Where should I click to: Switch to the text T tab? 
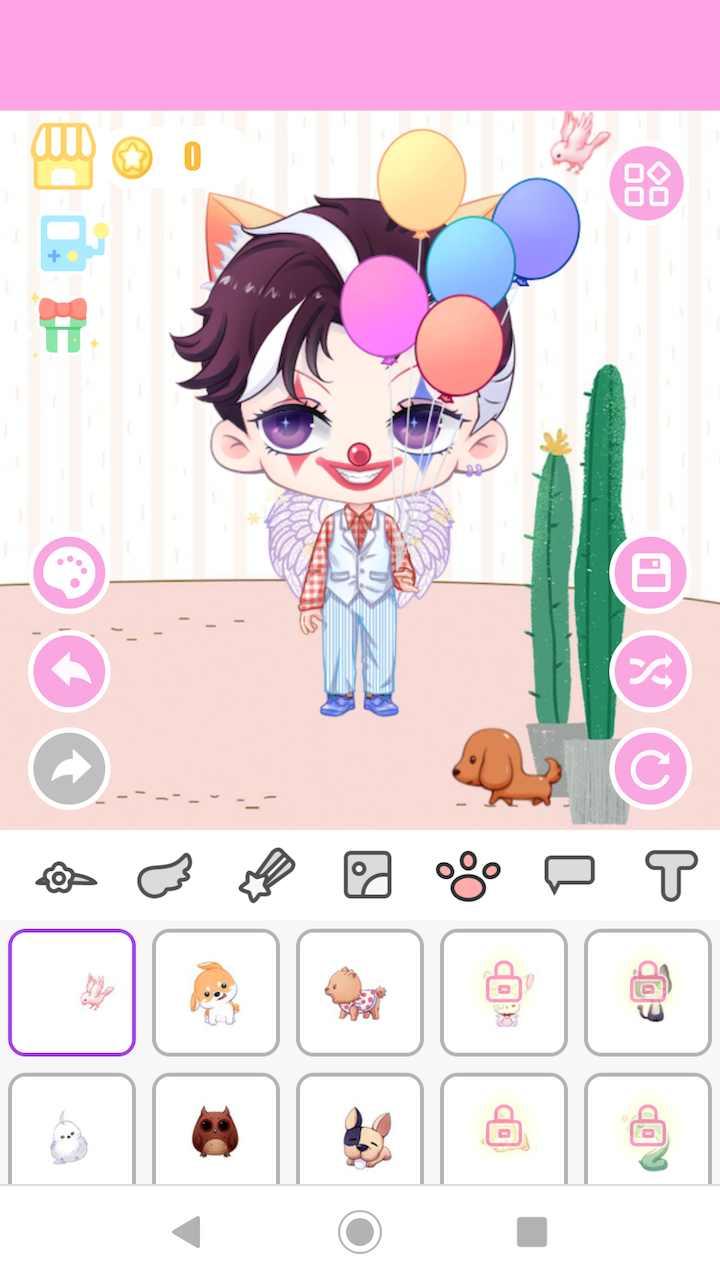[670, 875]
